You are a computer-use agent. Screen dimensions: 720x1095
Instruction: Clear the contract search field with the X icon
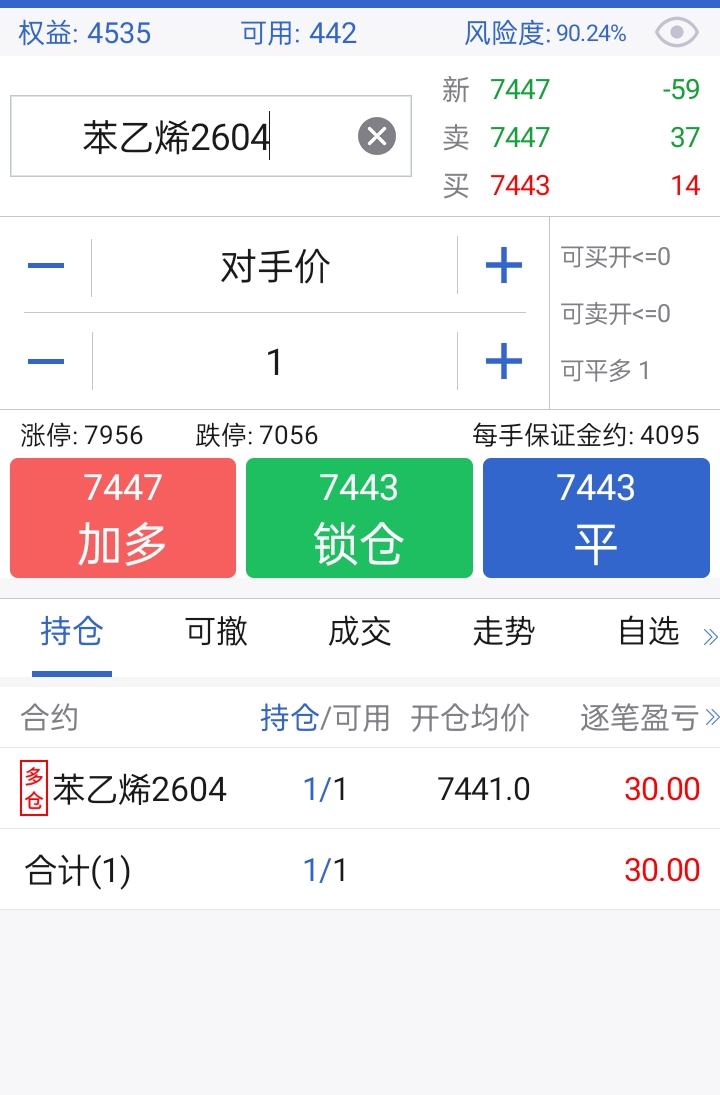pyautogui.click(x=376, y=136)
